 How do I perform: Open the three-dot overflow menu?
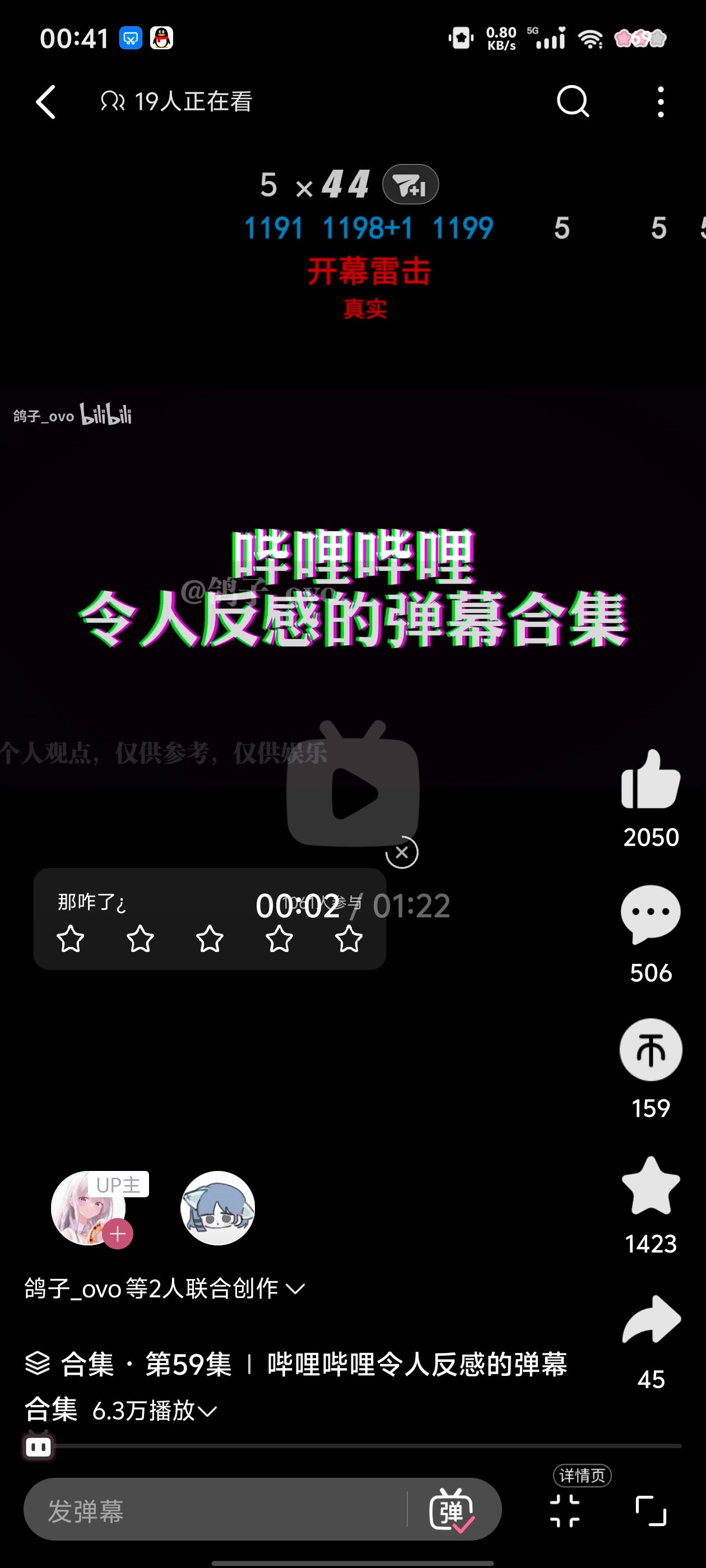[660, 101]
